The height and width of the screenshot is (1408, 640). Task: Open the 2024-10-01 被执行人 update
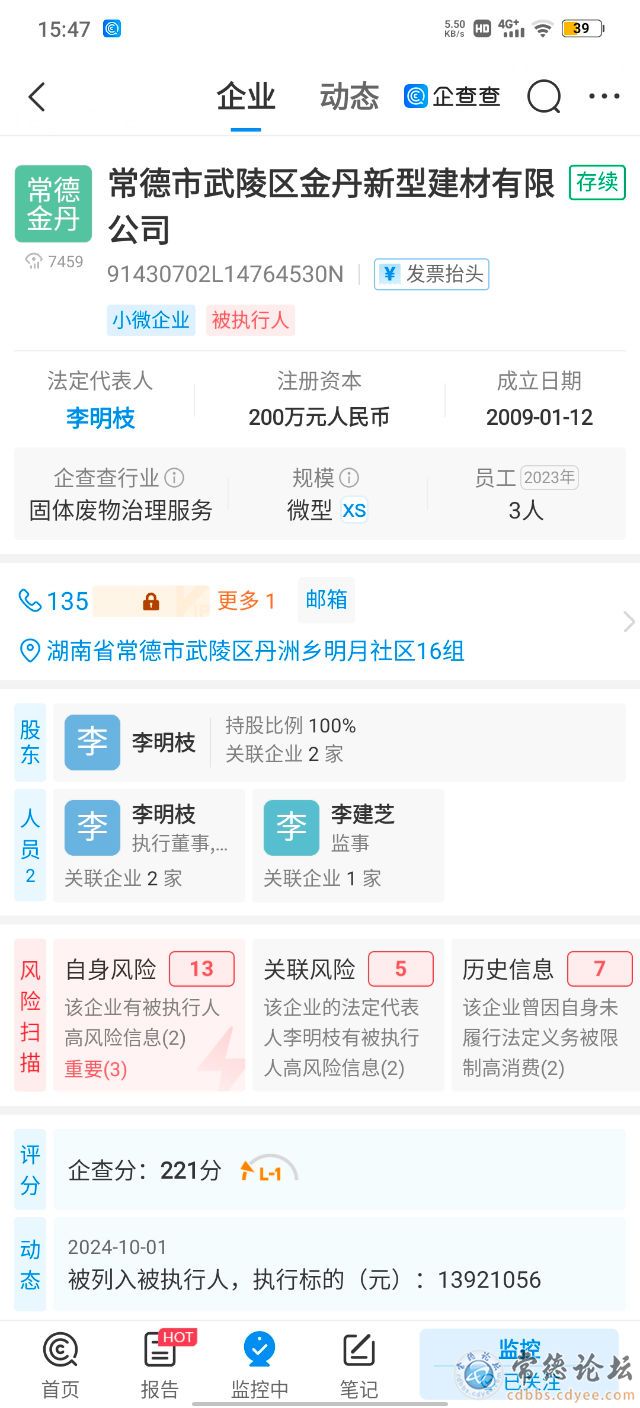coord(340,1265)
